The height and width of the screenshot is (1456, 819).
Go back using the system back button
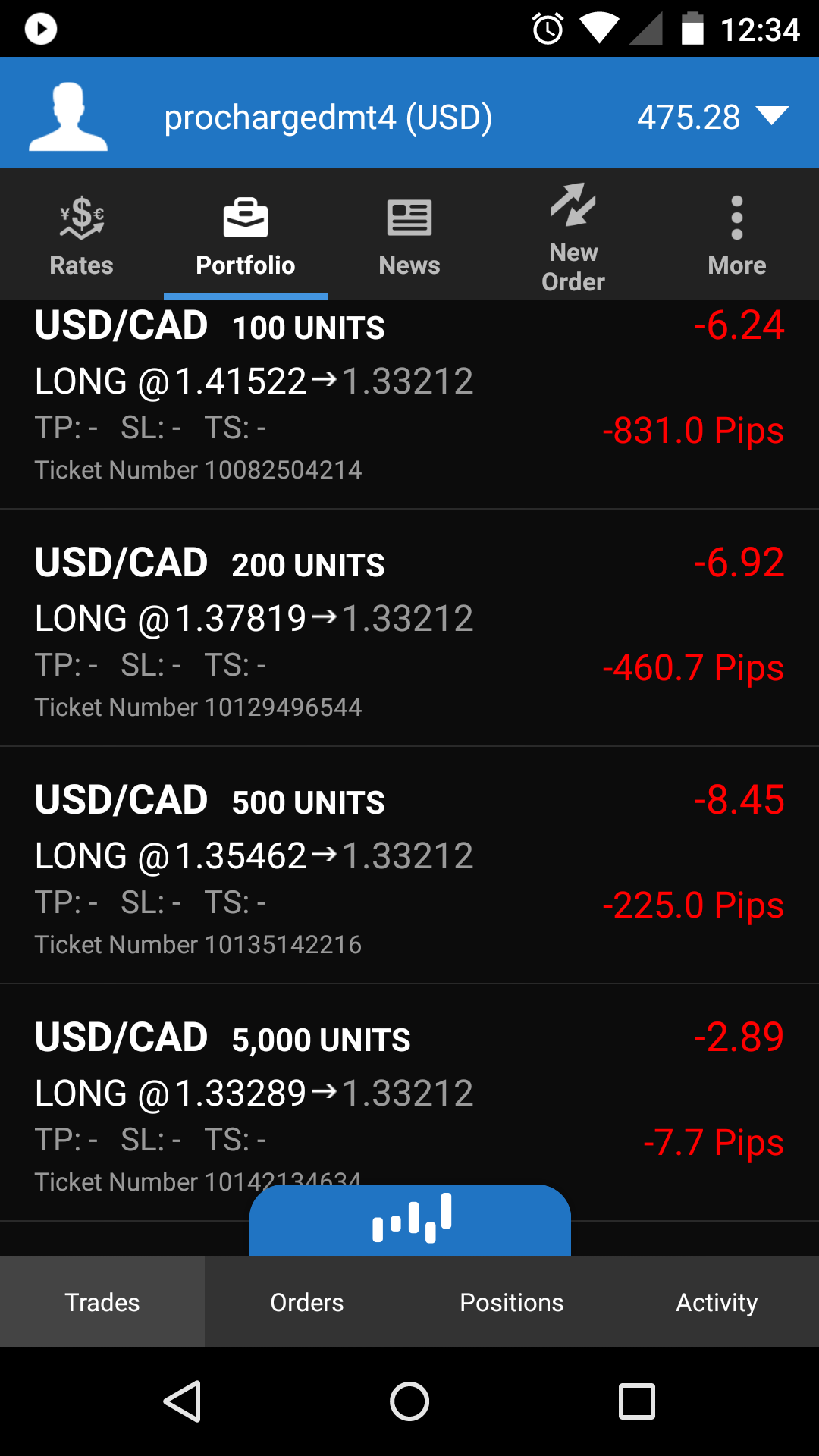click(183, 1401)
